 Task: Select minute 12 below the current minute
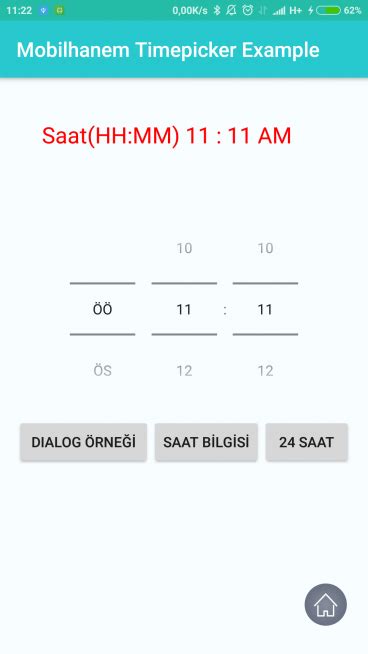tap(265, 371)
